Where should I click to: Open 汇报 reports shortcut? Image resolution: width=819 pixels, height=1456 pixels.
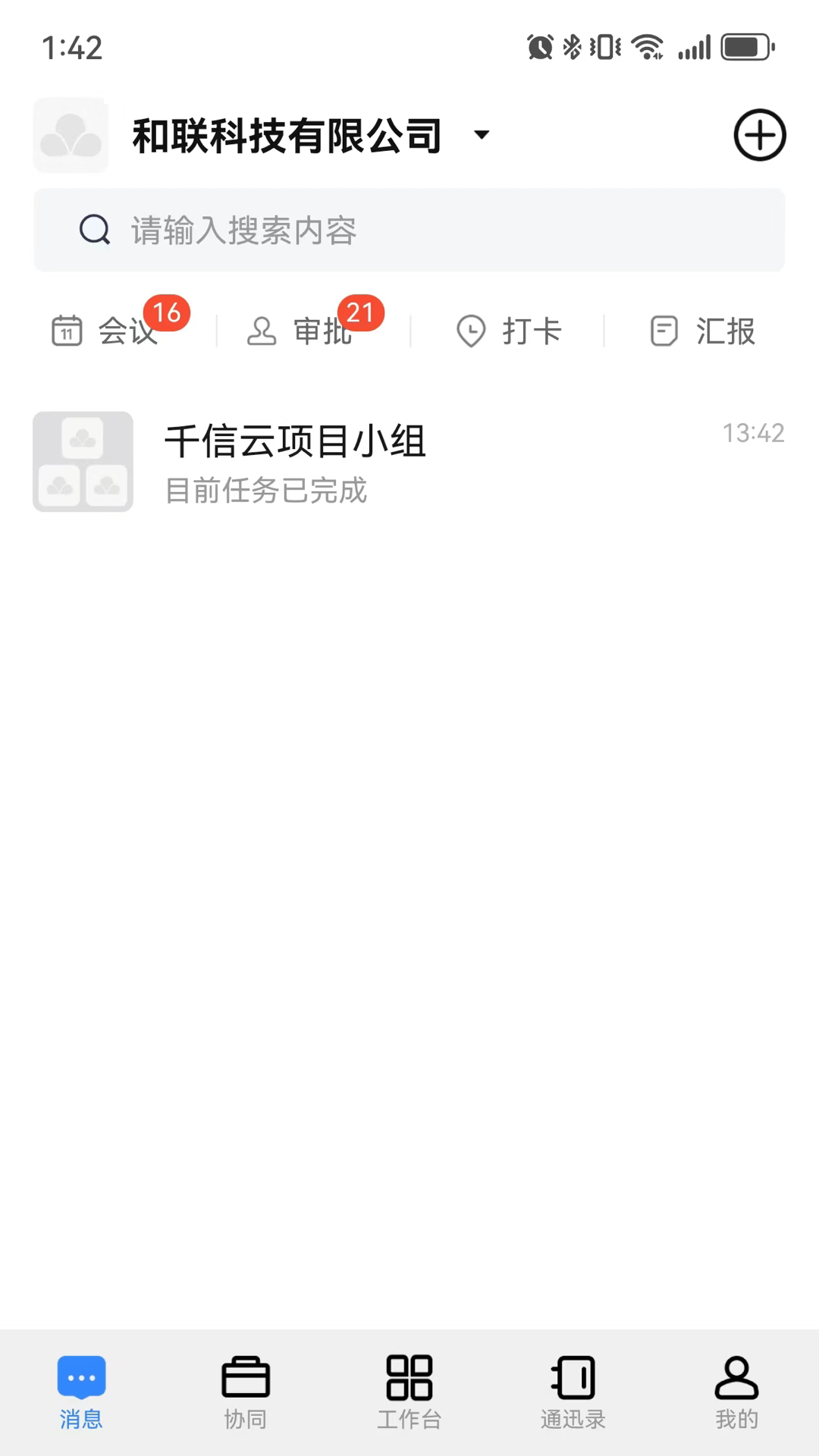(703, 331)
